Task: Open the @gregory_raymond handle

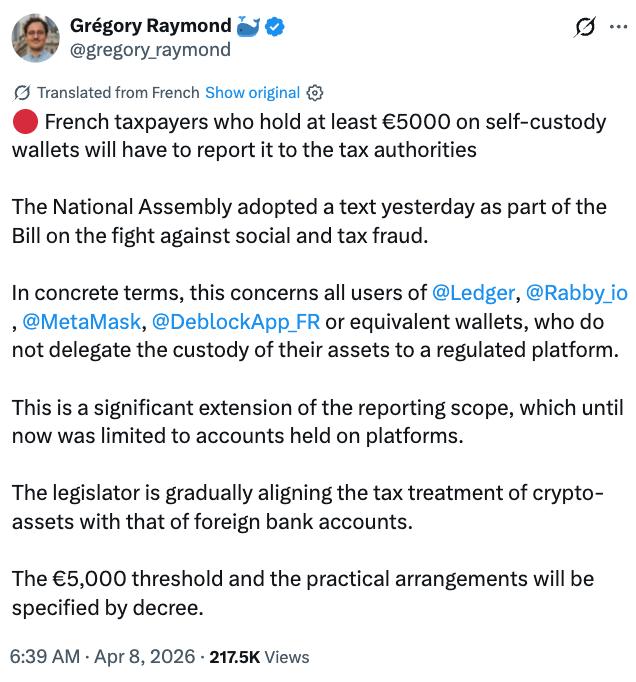Action: (148, 49)
